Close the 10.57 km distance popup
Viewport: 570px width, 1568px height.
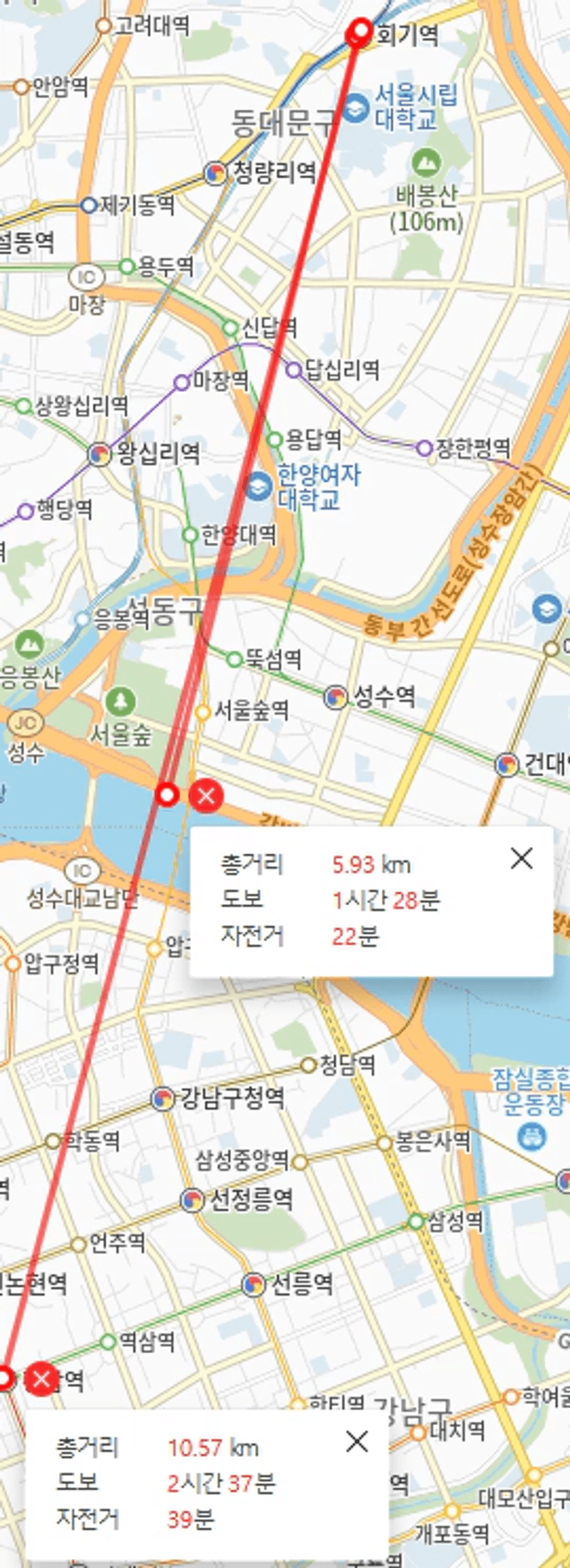click(x=357, y=1441)
